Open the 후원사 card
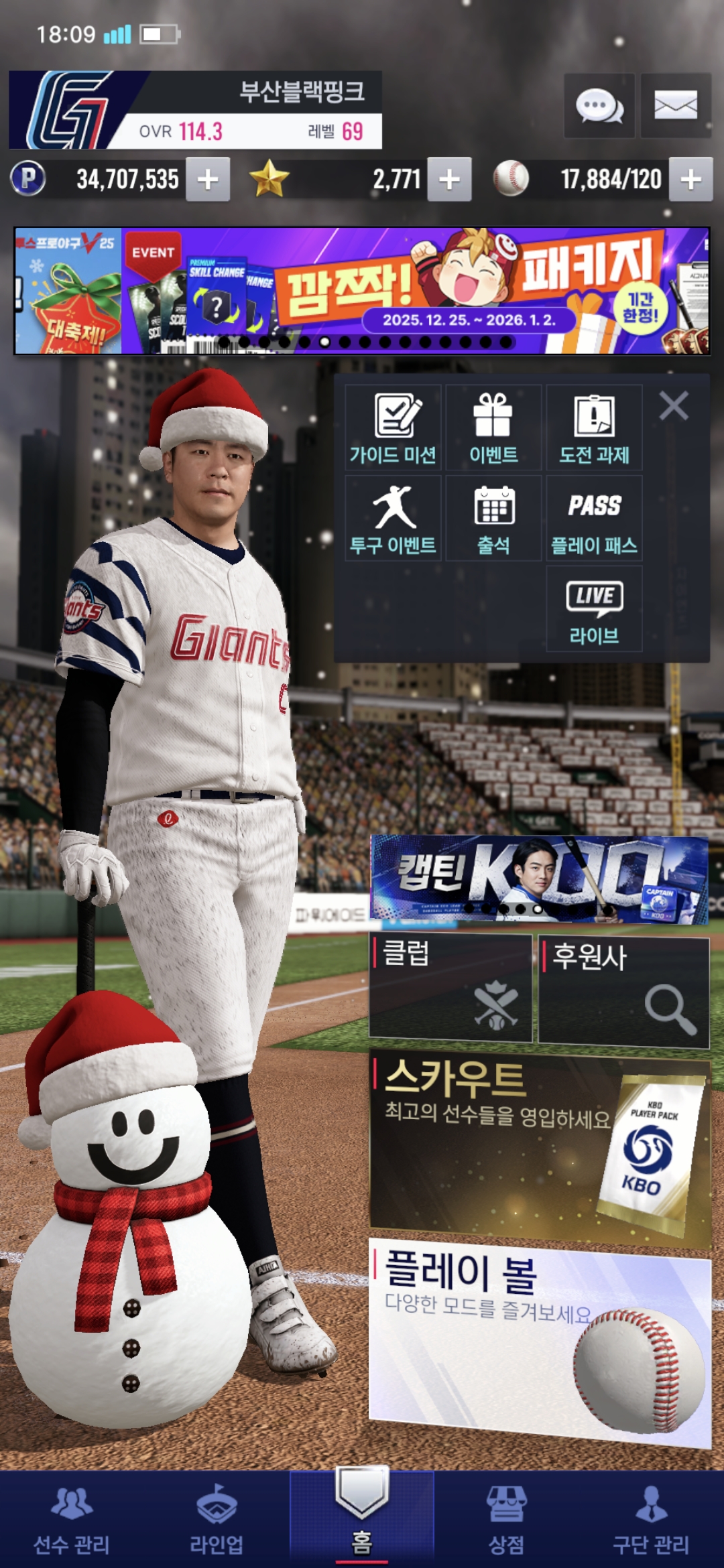Viewport: 724px width, 1568px height. pyautogui.click(x=623, y=992)
